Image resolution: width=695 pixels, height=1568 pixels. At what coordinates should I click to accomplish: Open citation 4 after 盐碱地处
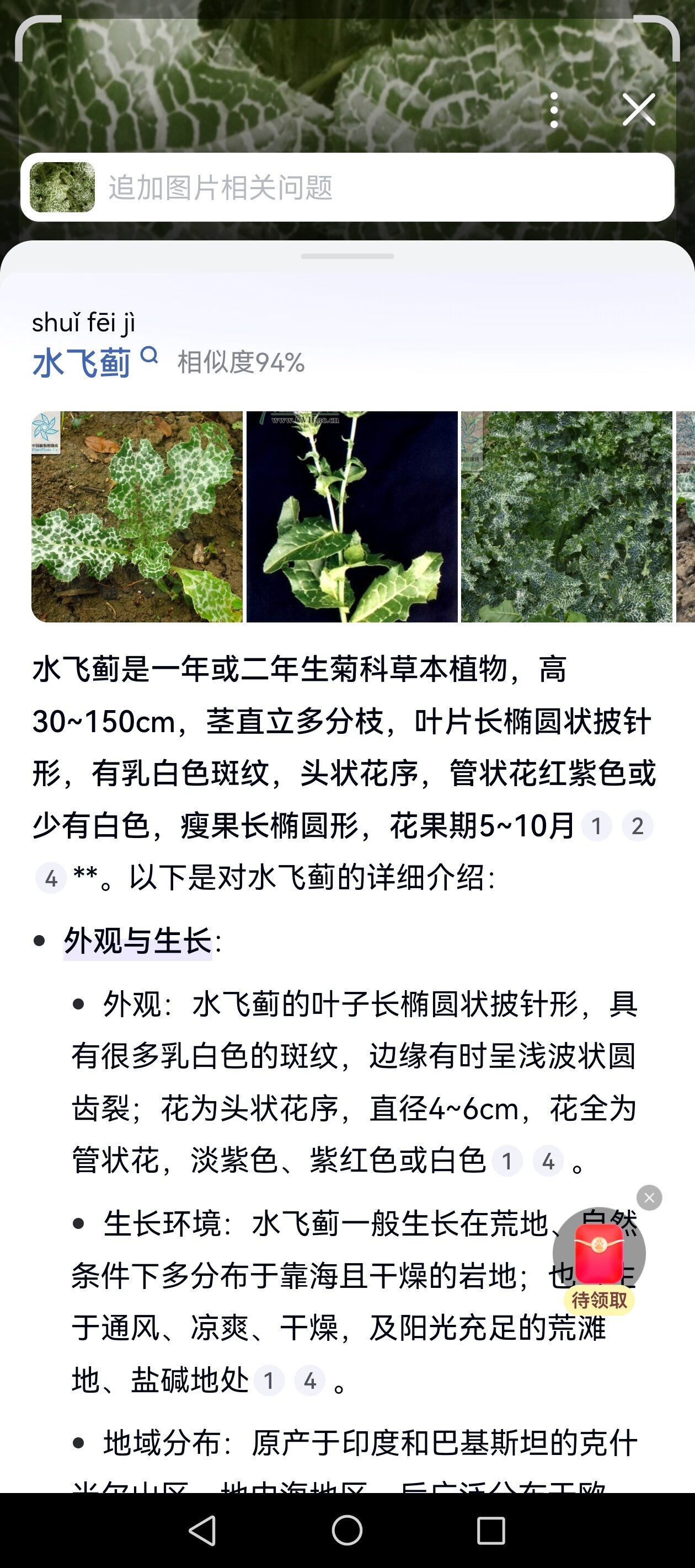(309, 1381)
